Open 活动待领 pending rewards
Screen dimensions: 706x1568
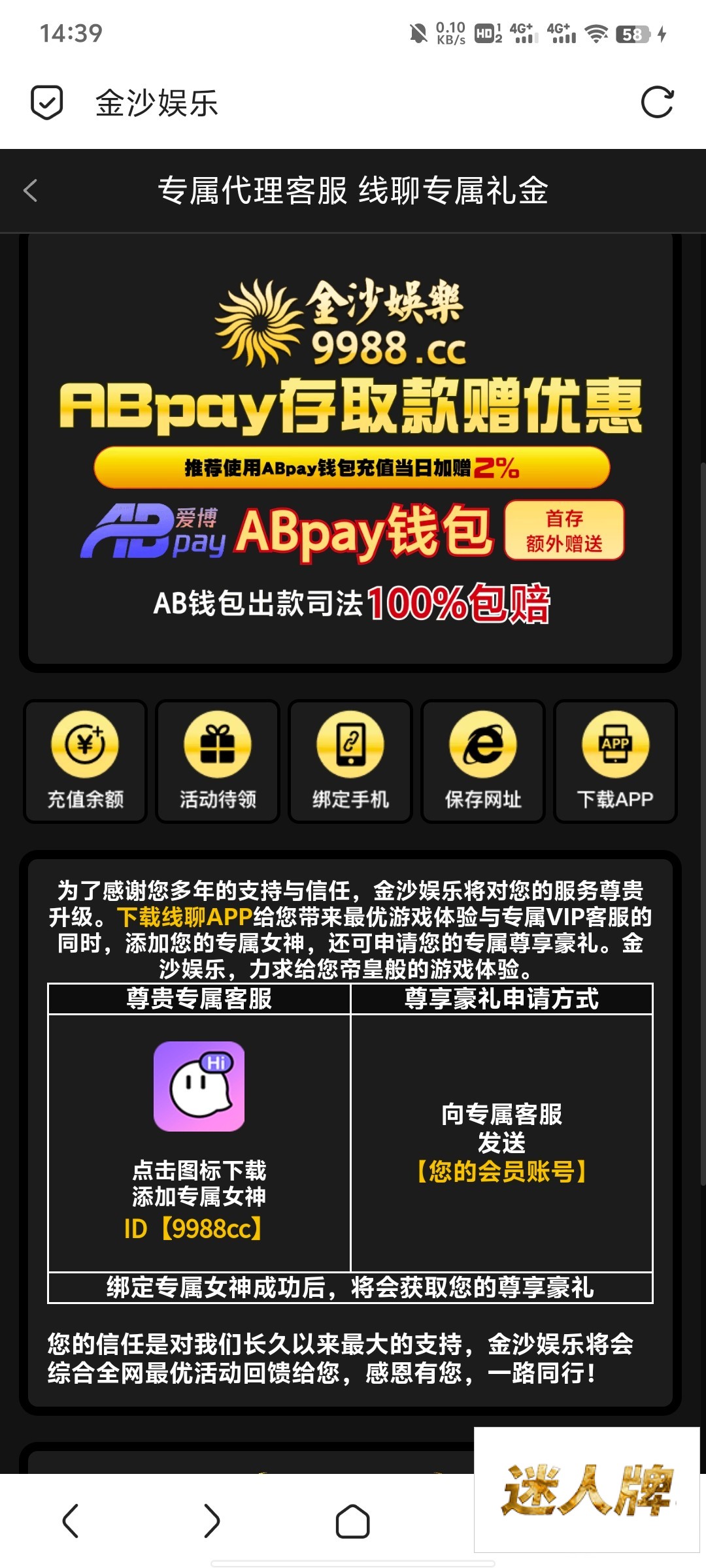[218, 761]
